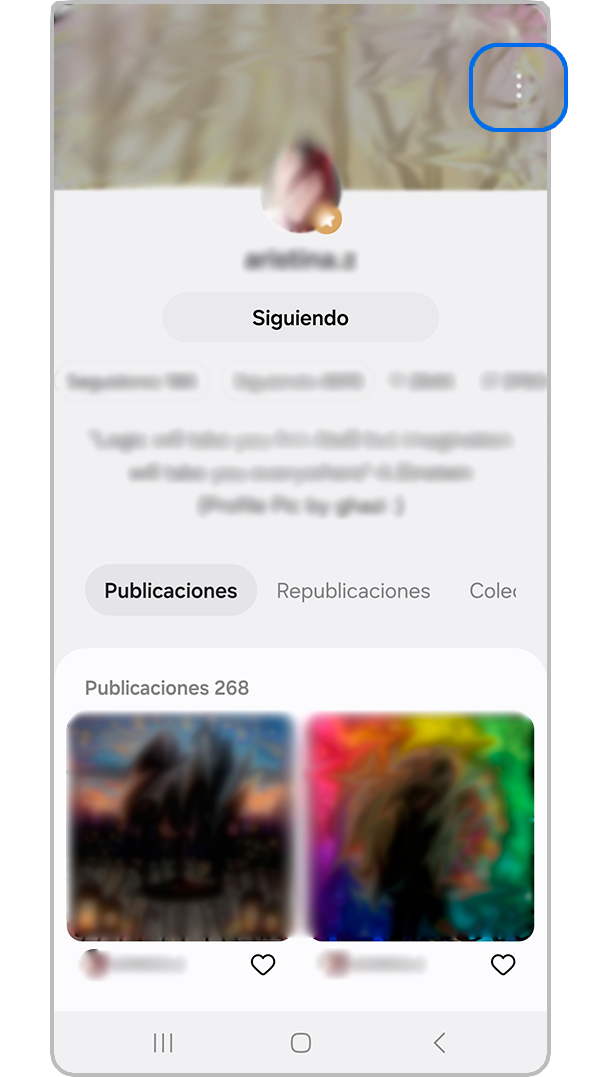Open the rainbow-colored artwork post

419,826
